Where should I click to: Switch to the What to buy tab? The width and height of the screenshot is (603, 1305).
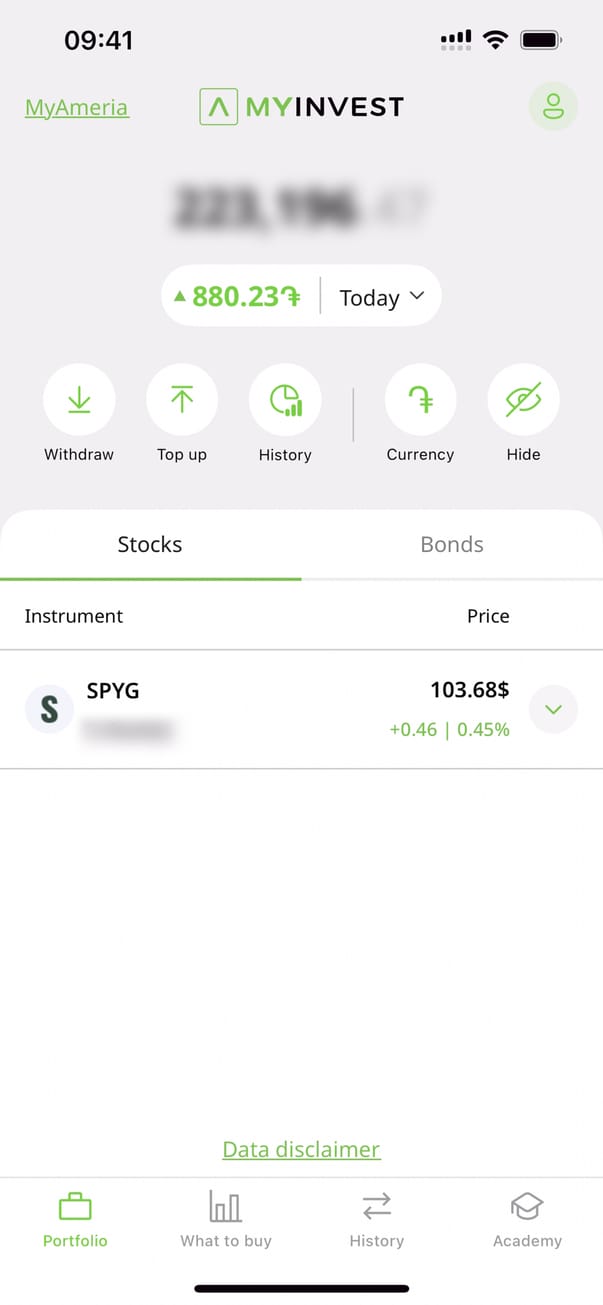[226, 1220]
